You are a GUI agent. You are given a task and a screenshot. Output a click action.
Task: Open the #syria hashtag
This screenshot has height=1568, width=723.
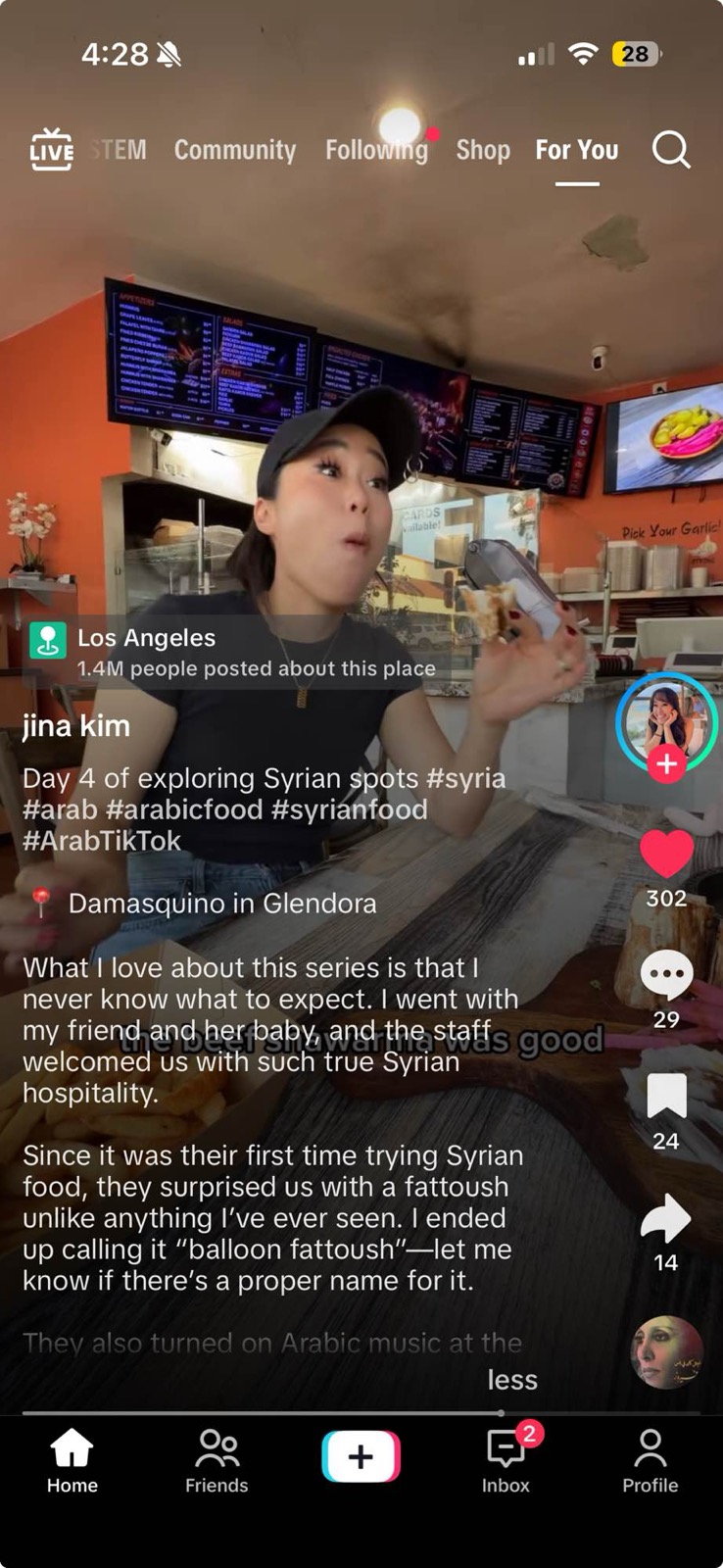pyautogui.click(x=466, y=778)
